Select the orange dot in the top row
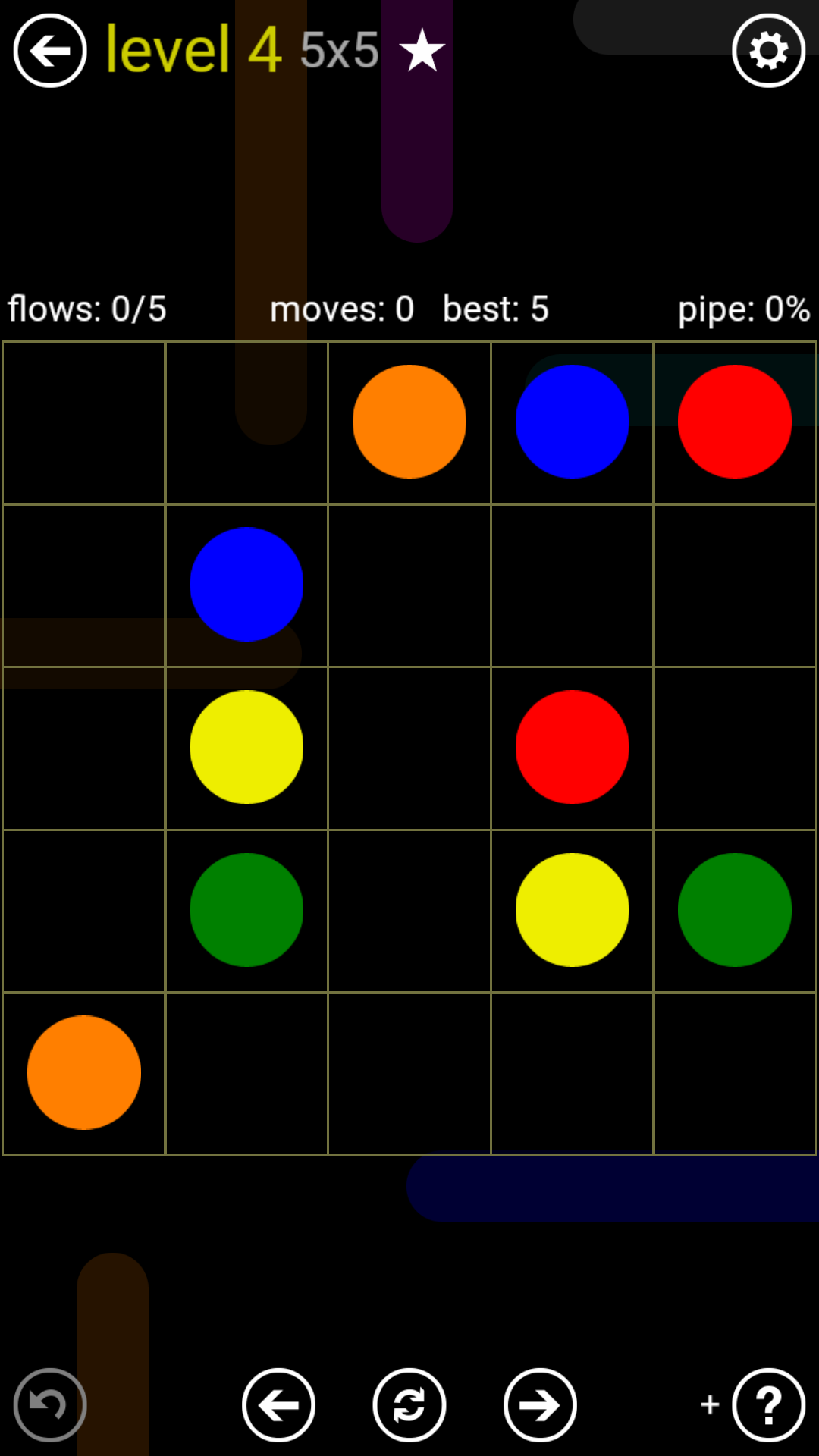Viewport: 819px width, 1456px height. click(409, 422)
